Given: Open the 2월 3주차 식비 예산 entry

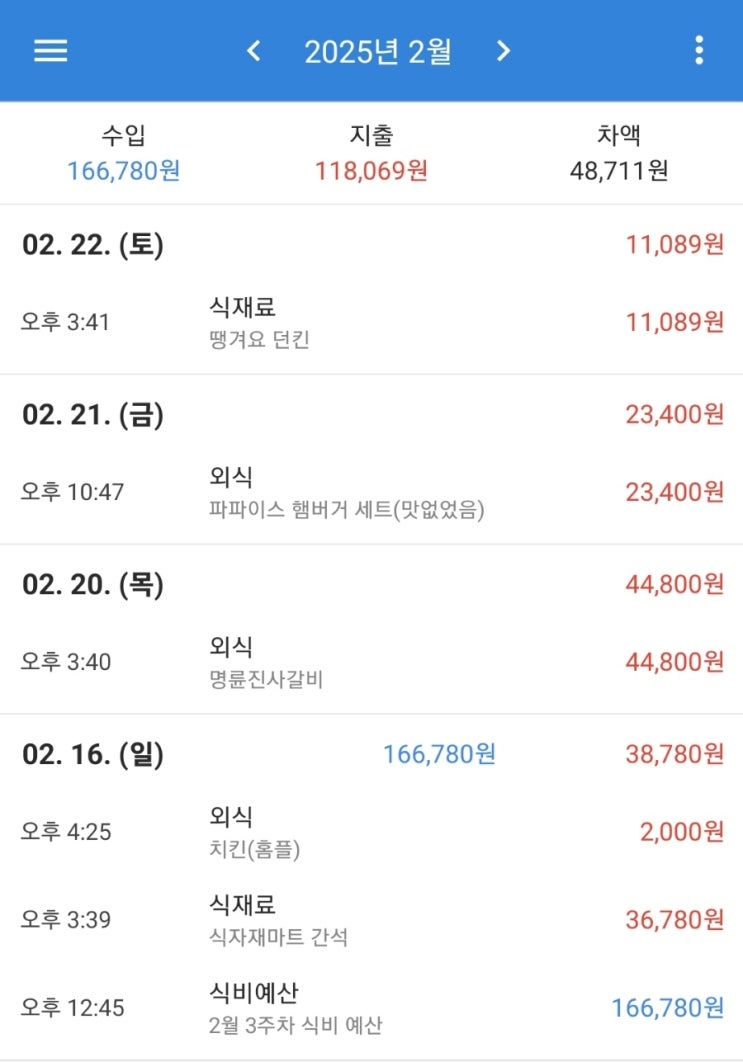Looking at the screenshot, I should [371, 1008].
